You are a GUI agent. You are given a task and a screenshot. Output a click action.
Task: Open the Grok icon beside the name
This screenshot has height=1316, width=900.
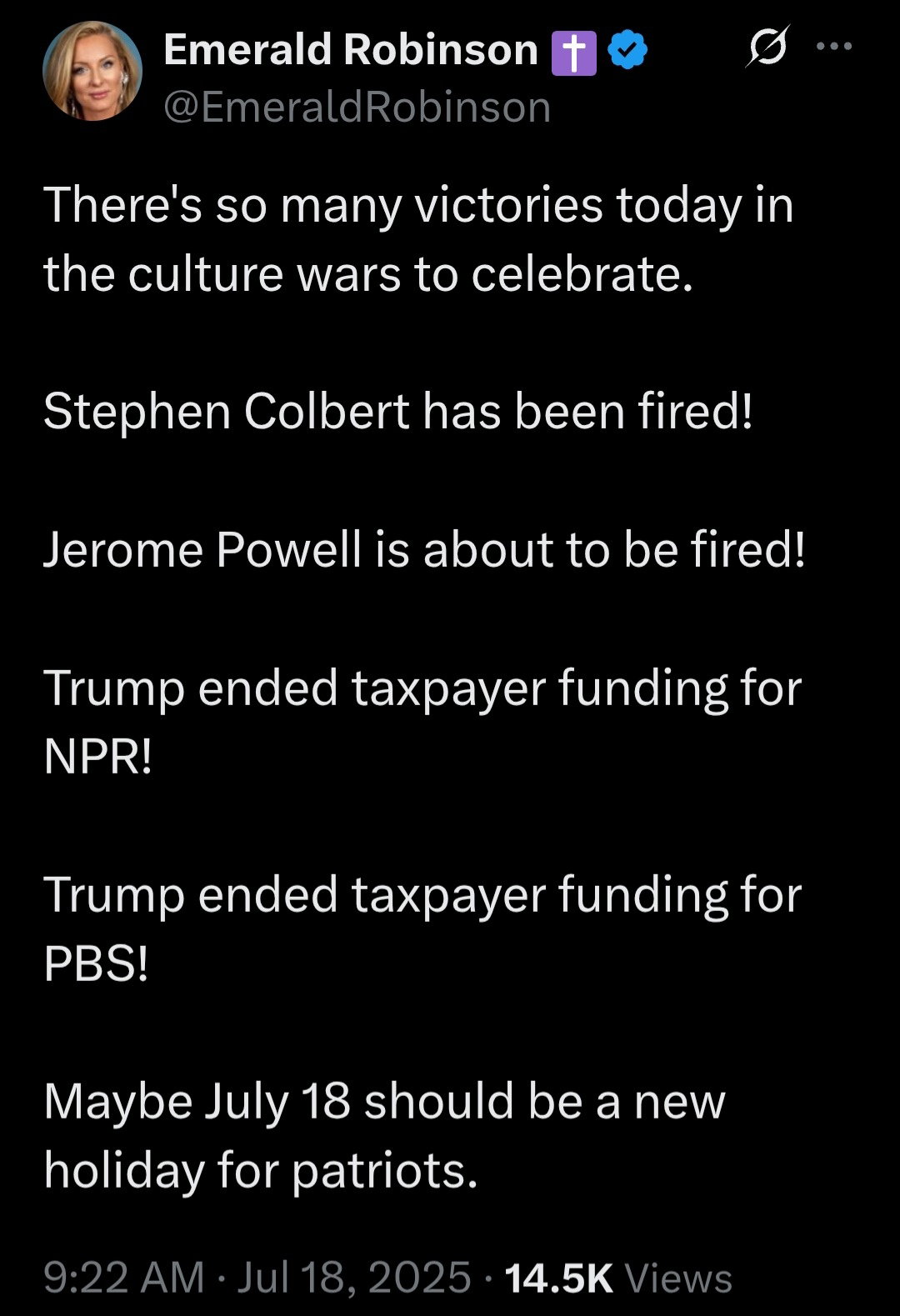[767, 46]
